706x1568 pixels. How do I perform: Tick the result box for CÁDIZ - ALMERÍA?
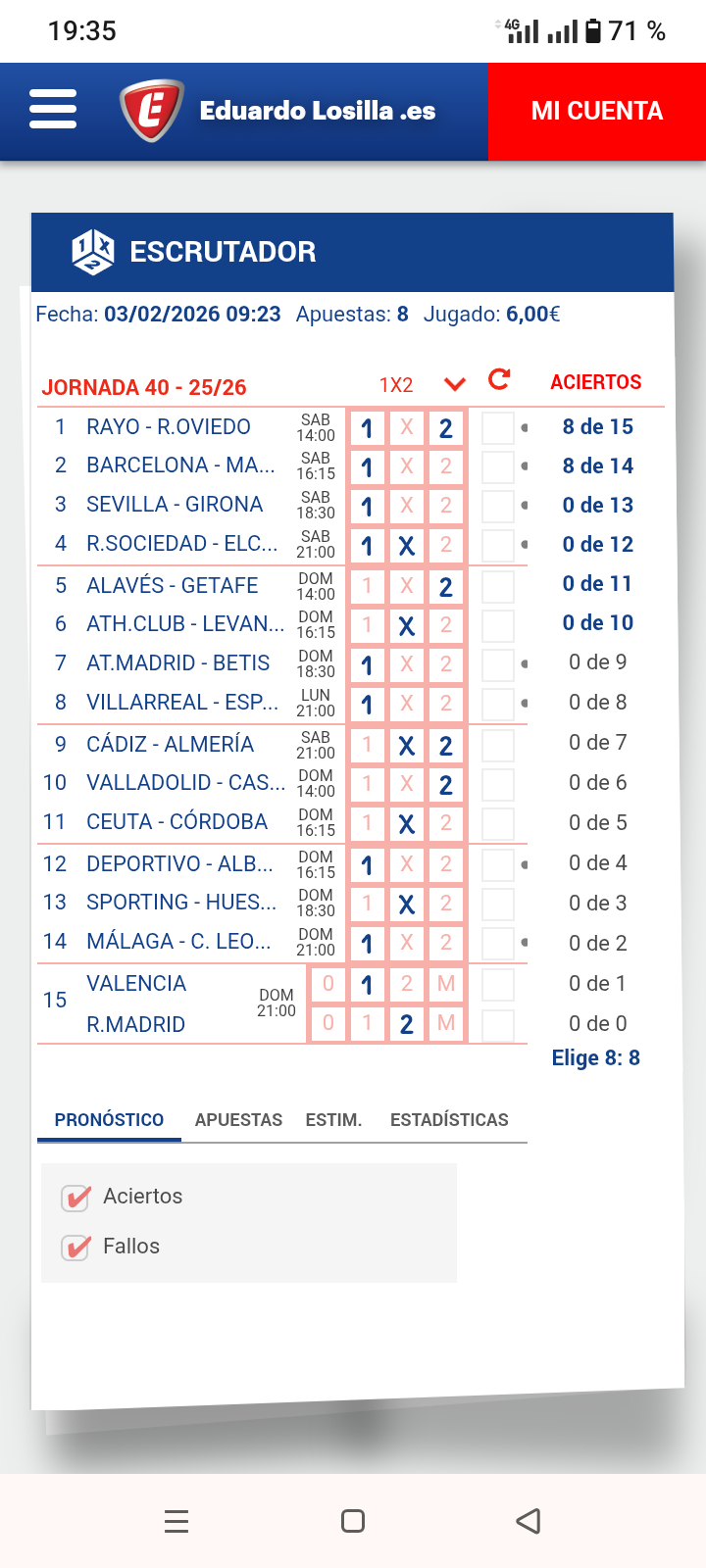(498, 746)
